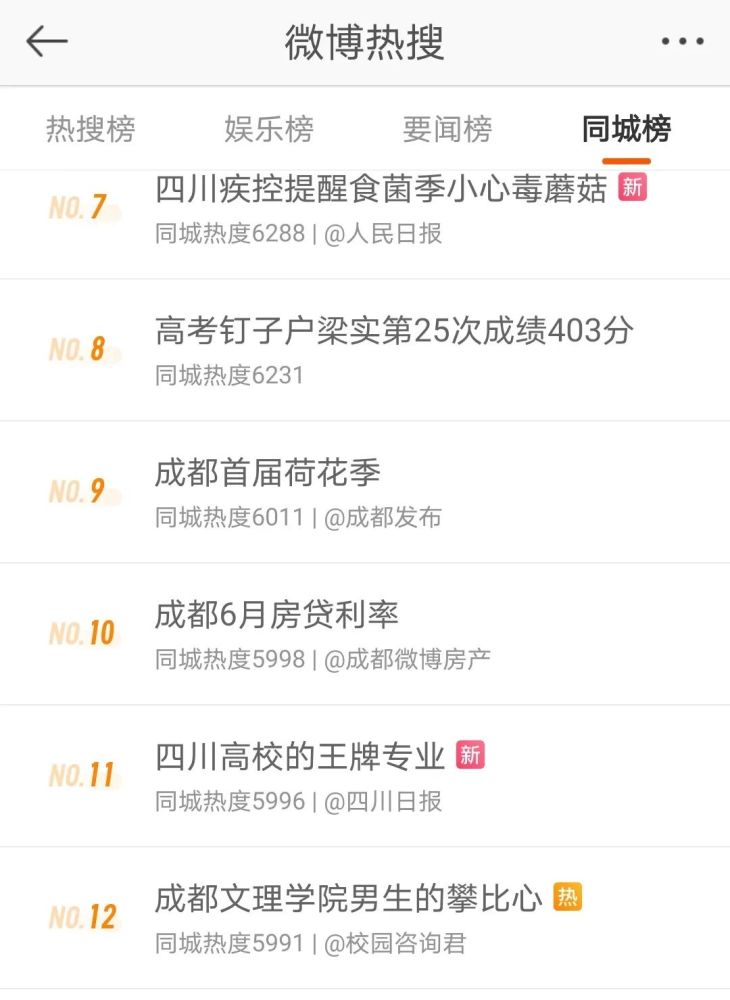Viewport: 730px width, 1000px height.
Task: Switch to the 娱乐榜 tab
Action: pos(269,129)
